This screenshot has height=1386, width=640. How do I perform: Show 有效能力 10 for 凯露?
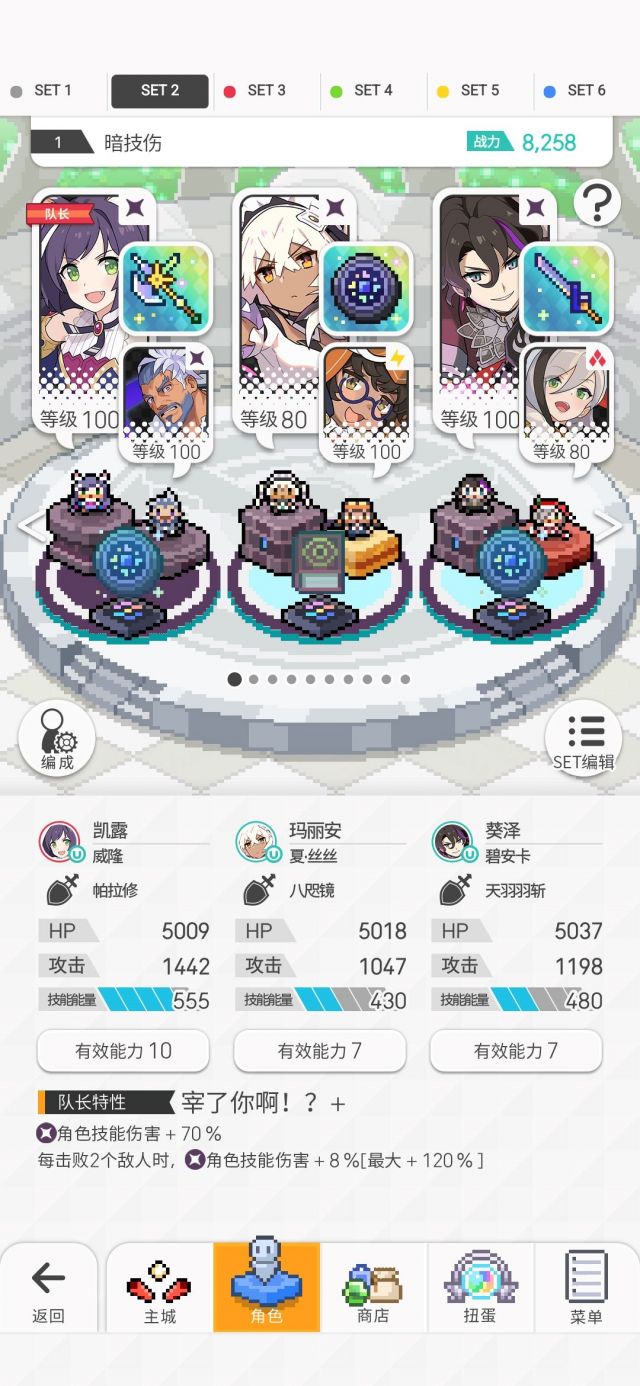click(123, 1051)
